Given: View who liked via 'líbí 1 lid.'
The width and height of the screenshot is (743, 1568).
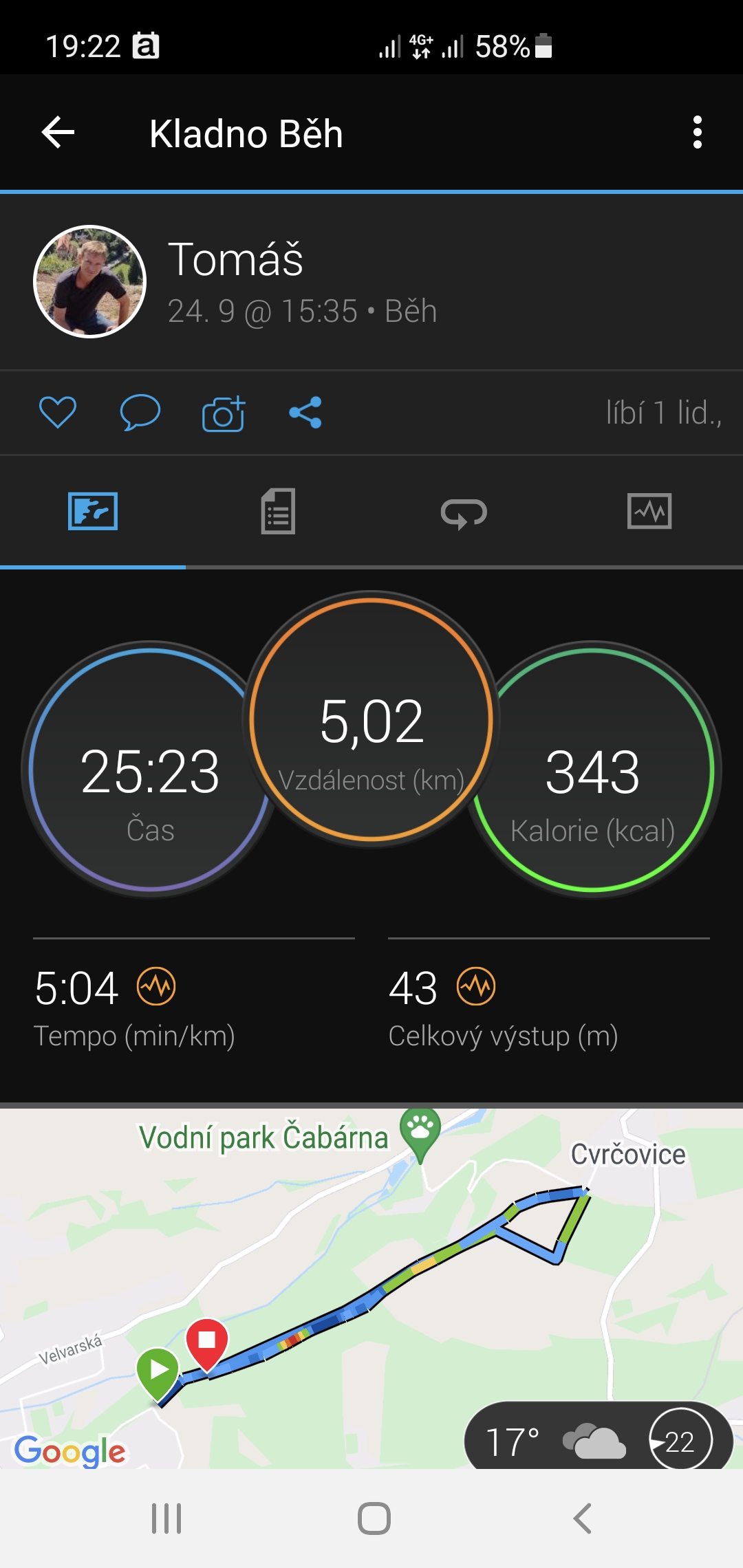Looking at the screenshot, I should click(x=664, y=413).
